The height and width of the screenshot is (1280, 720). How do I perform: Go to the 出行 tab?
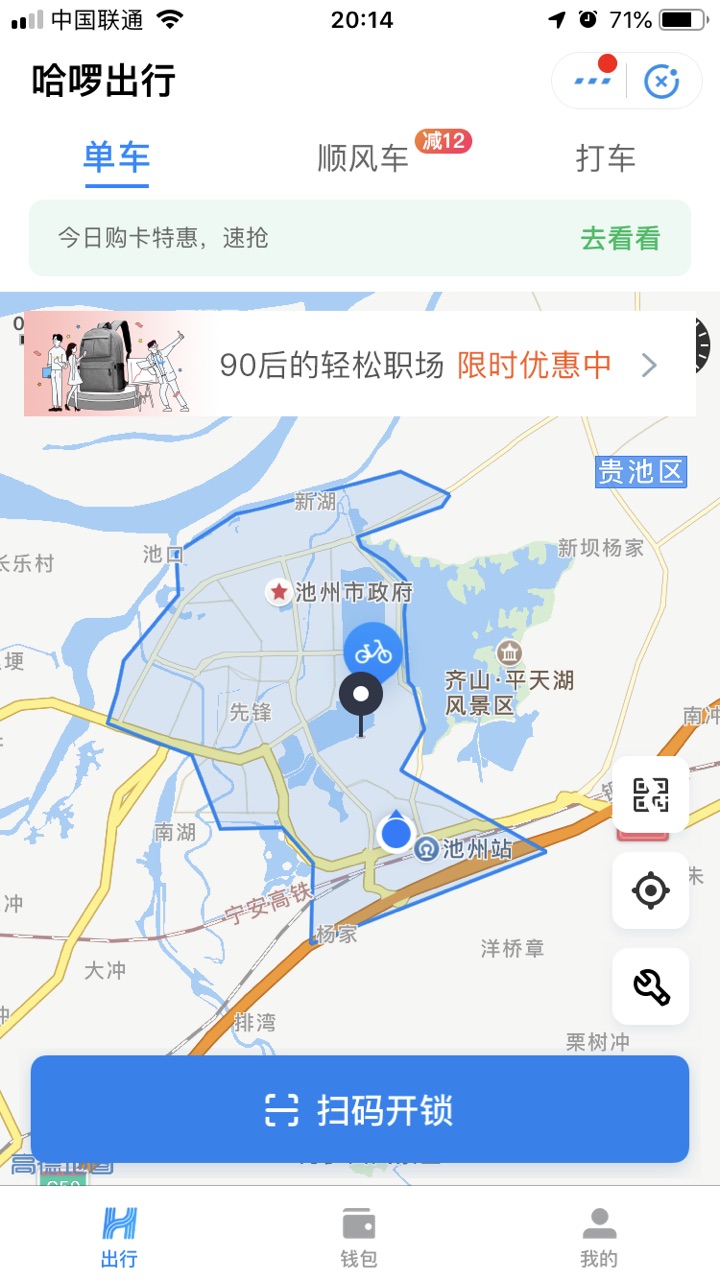coord(119,1236)
